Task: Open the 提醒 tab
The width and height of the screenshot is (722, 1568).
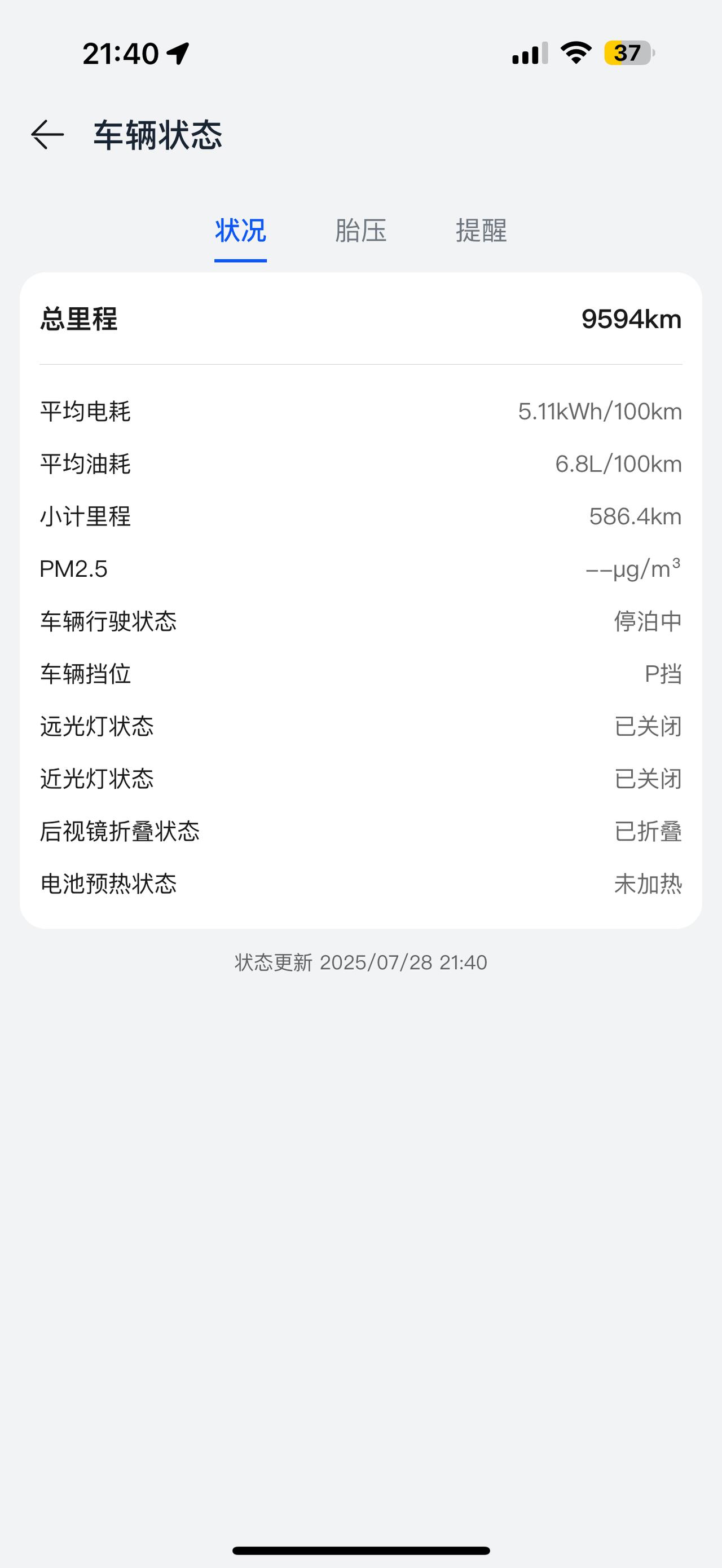Action: pos(481,231)
